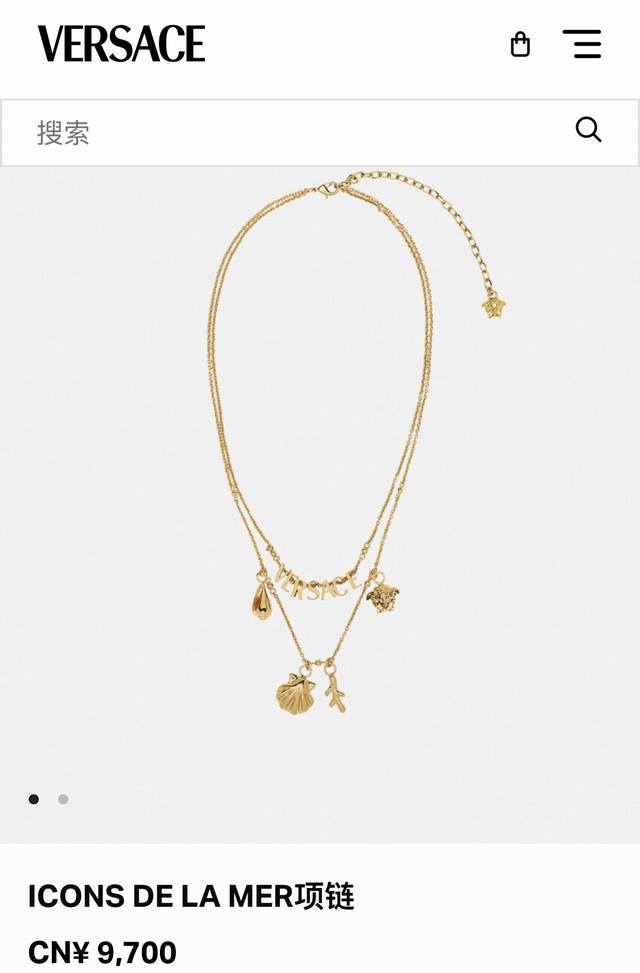Viewport: 640px width, 973px height.
Task: Tap the magnifier search icon
Action: tap(588, 130)
